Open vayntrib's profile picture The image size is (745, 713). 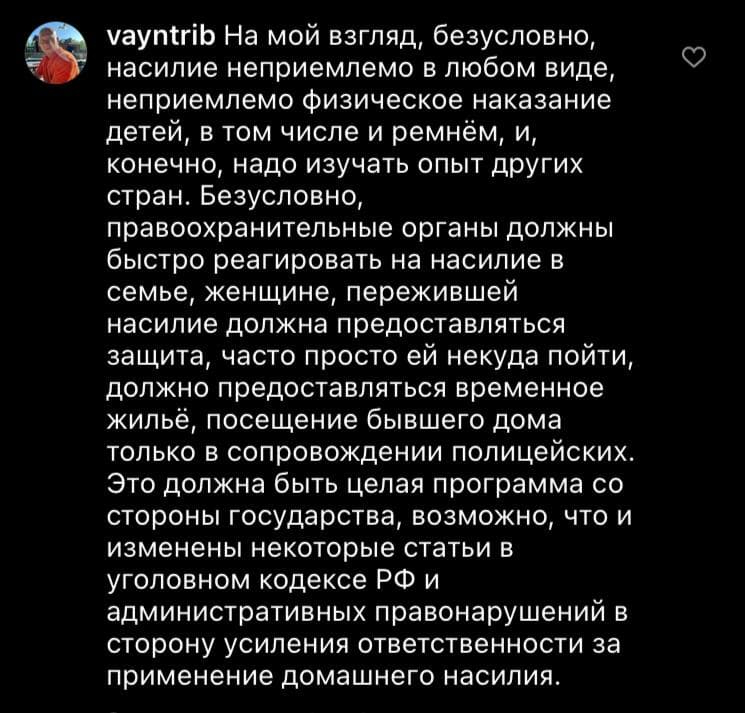pos(55,54)
